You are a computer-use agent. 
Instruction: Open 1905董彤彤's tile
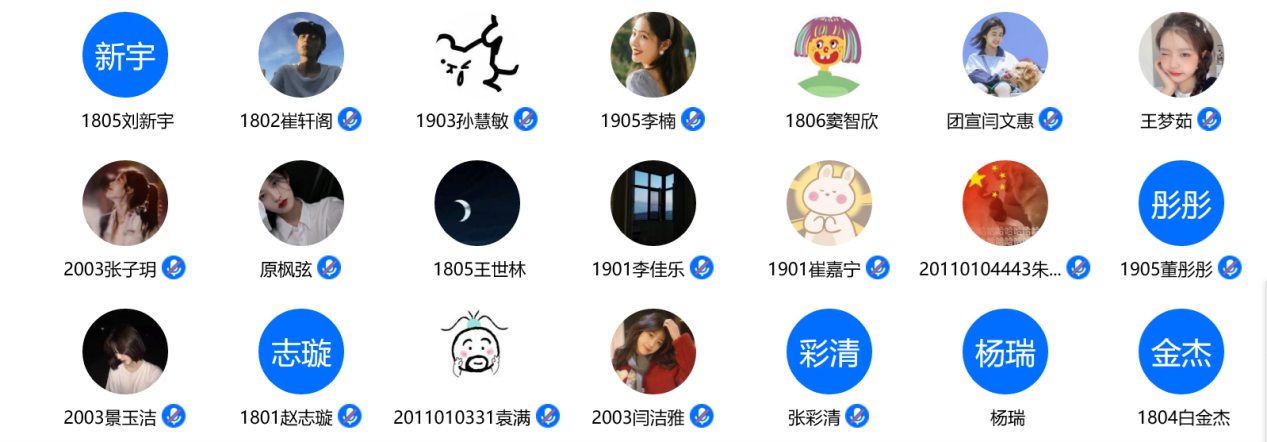1181,203
